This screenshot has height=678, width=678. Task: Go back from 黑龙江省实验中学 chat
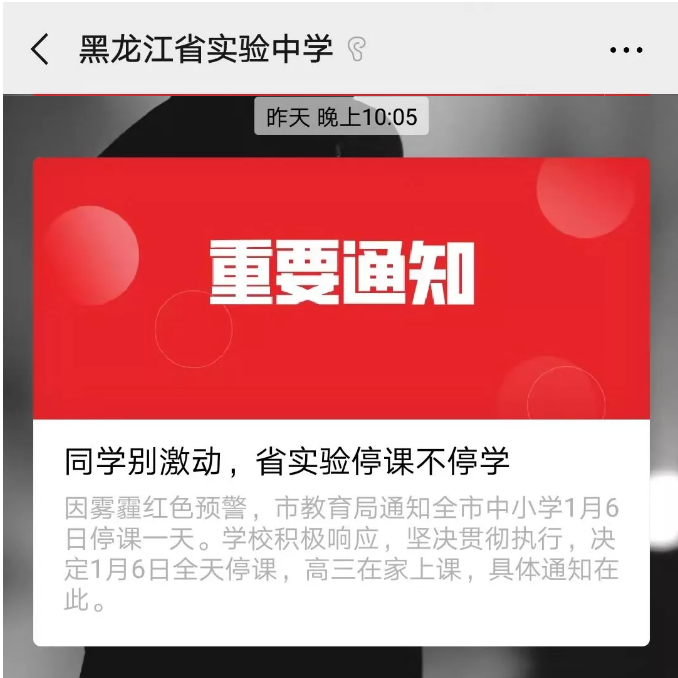40,49
